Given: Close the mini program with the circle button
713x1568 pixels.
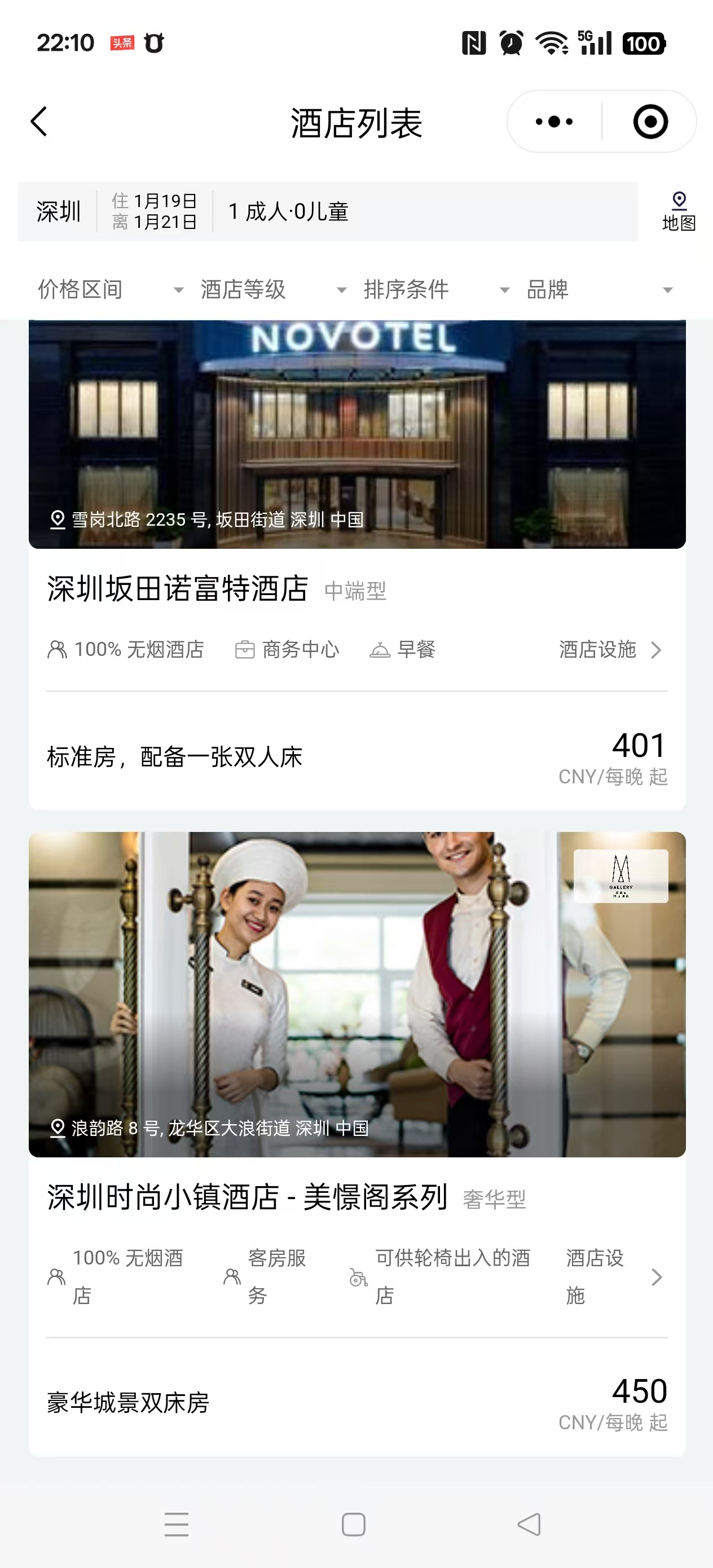Looking at the screenshot, I should [x=650, y=122].
